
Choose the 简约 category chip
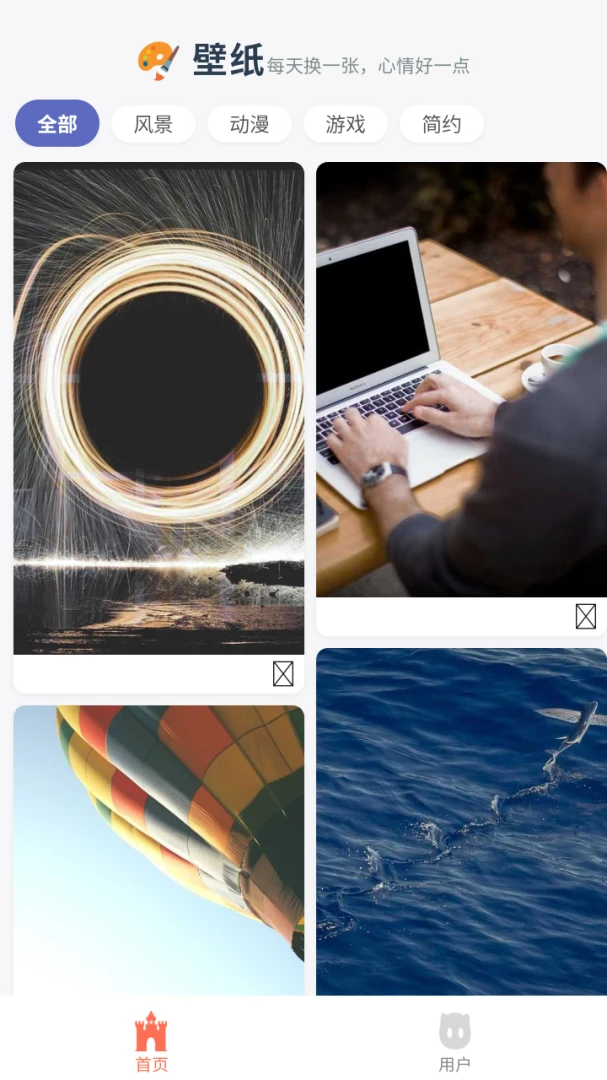[442, 124]
